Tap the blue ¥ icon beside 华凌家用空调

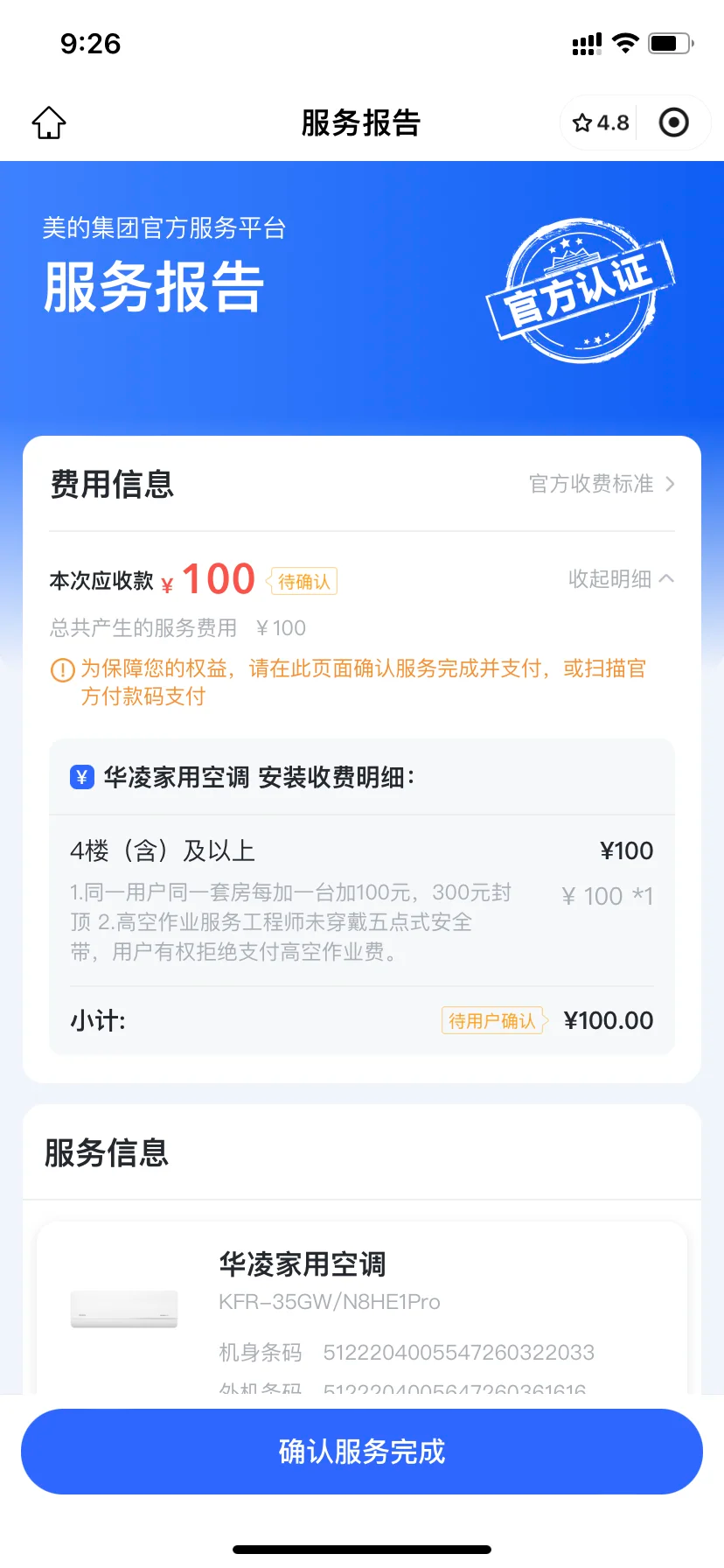click(x=81, y=776)
